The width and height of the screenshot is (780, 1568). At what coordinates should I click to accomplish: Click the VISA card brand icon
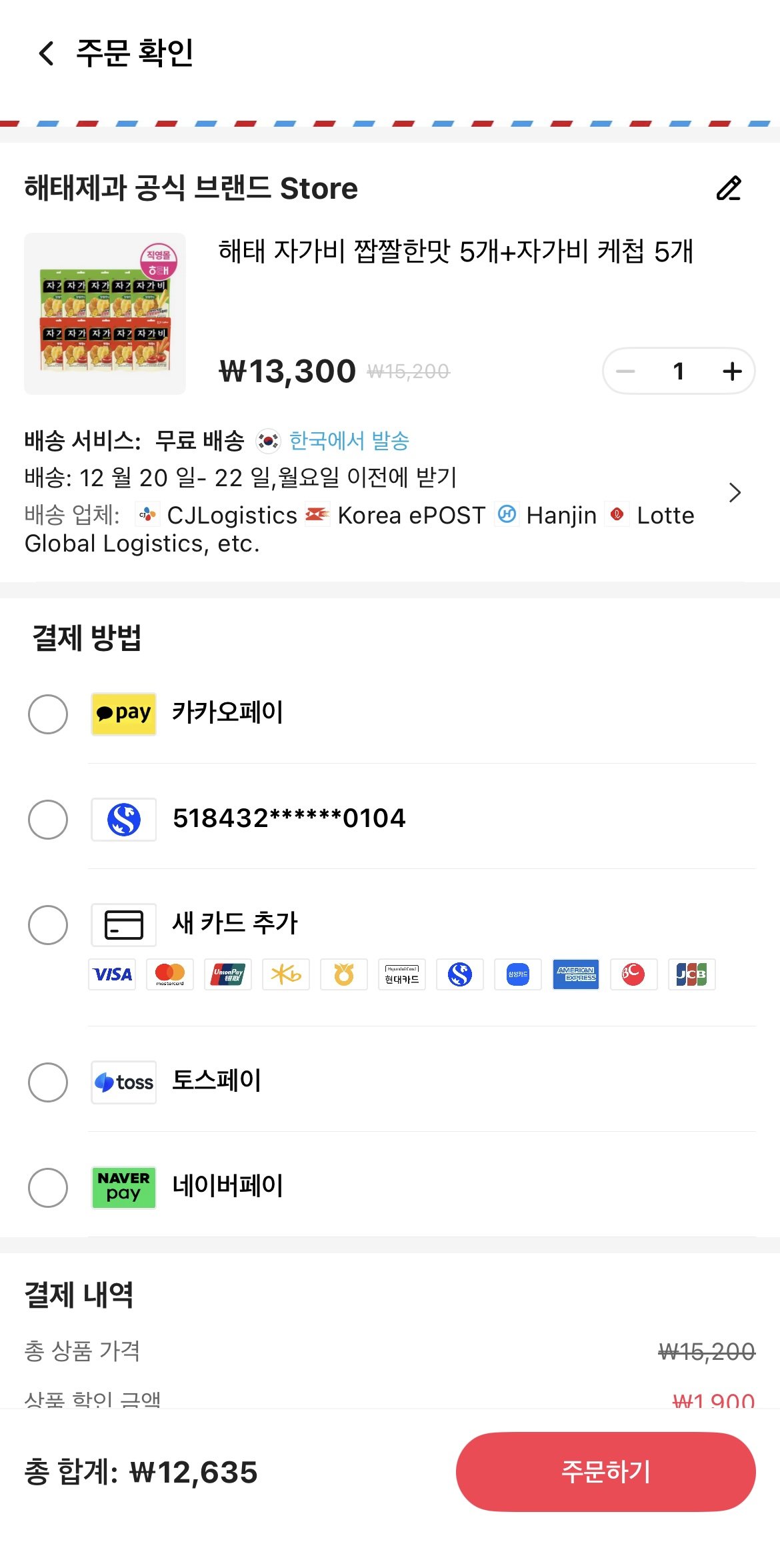[111, 974]
